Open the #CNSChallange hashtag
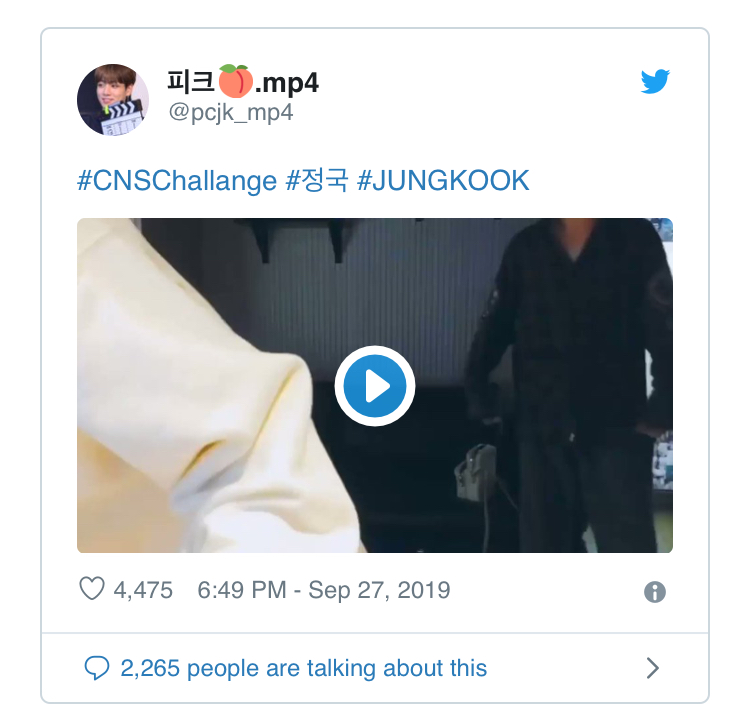This screenshot has height=712, width=750. point(177,181)
